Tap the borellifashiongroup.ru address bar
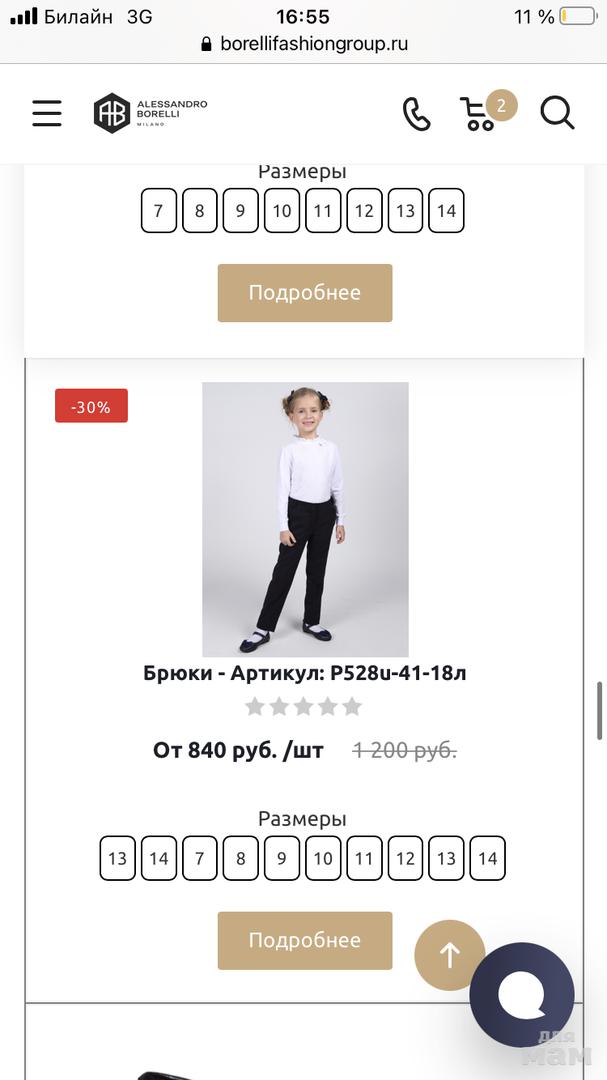 click(x=304, y=44)
